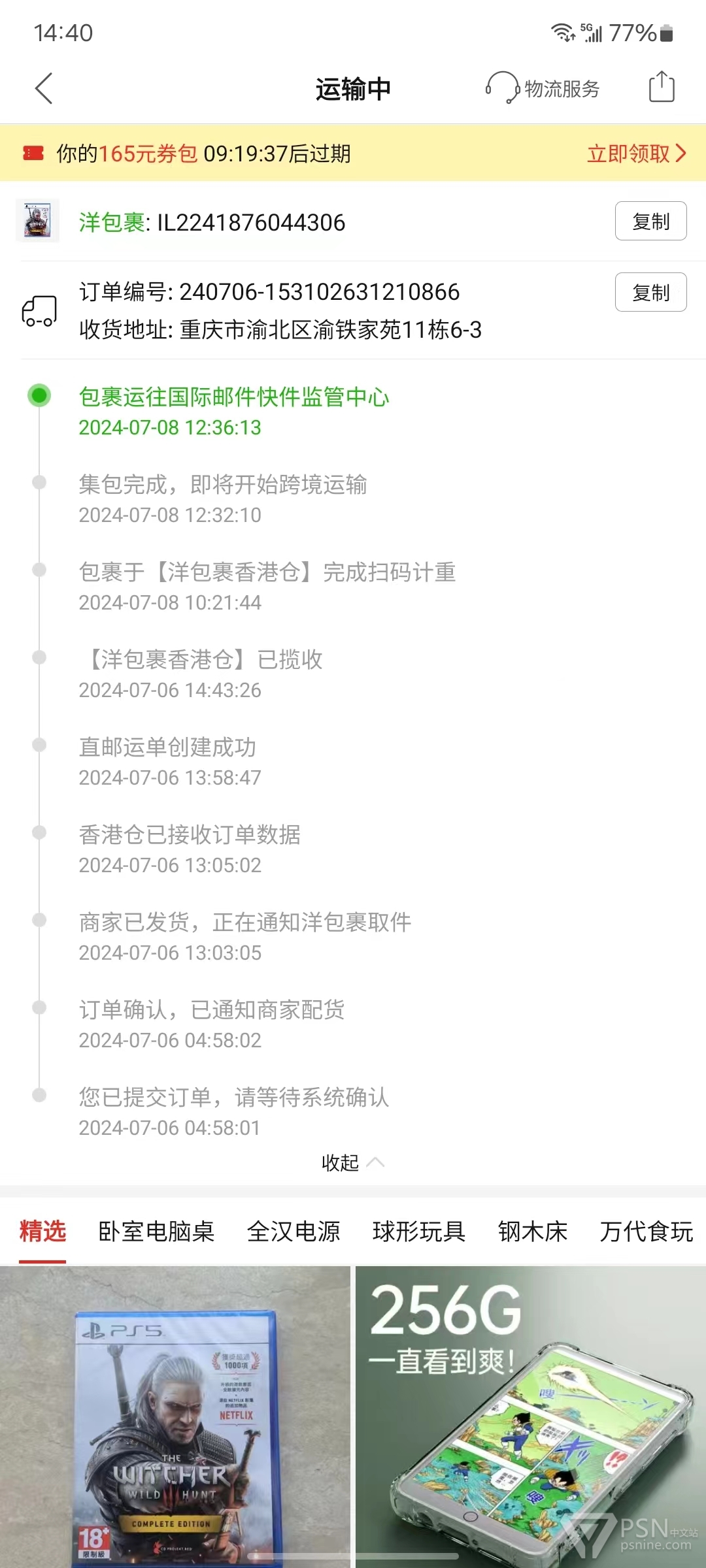Select the 精选 tab

pyautogui.click(x=42, y=1232)
